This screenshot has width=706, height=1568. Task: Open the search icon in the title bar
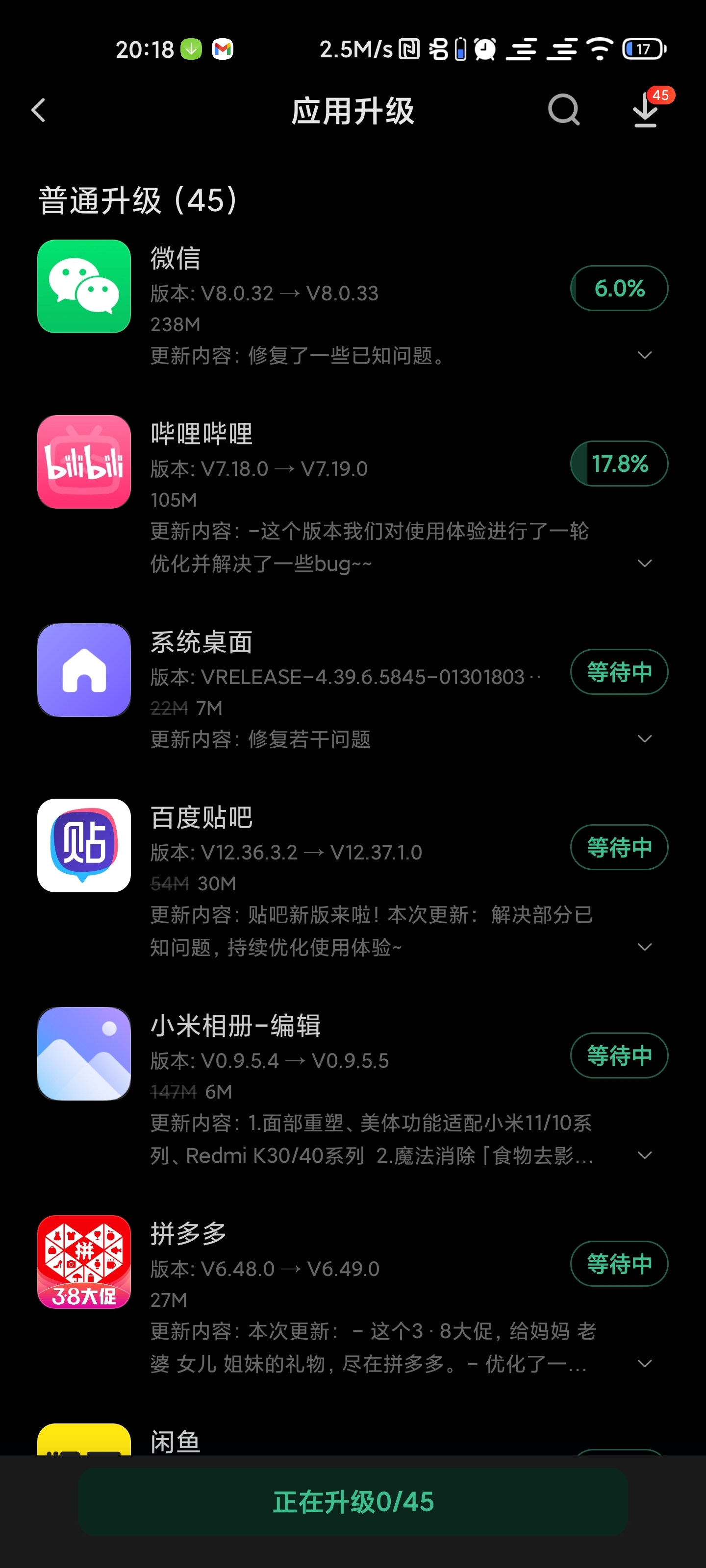563,110
